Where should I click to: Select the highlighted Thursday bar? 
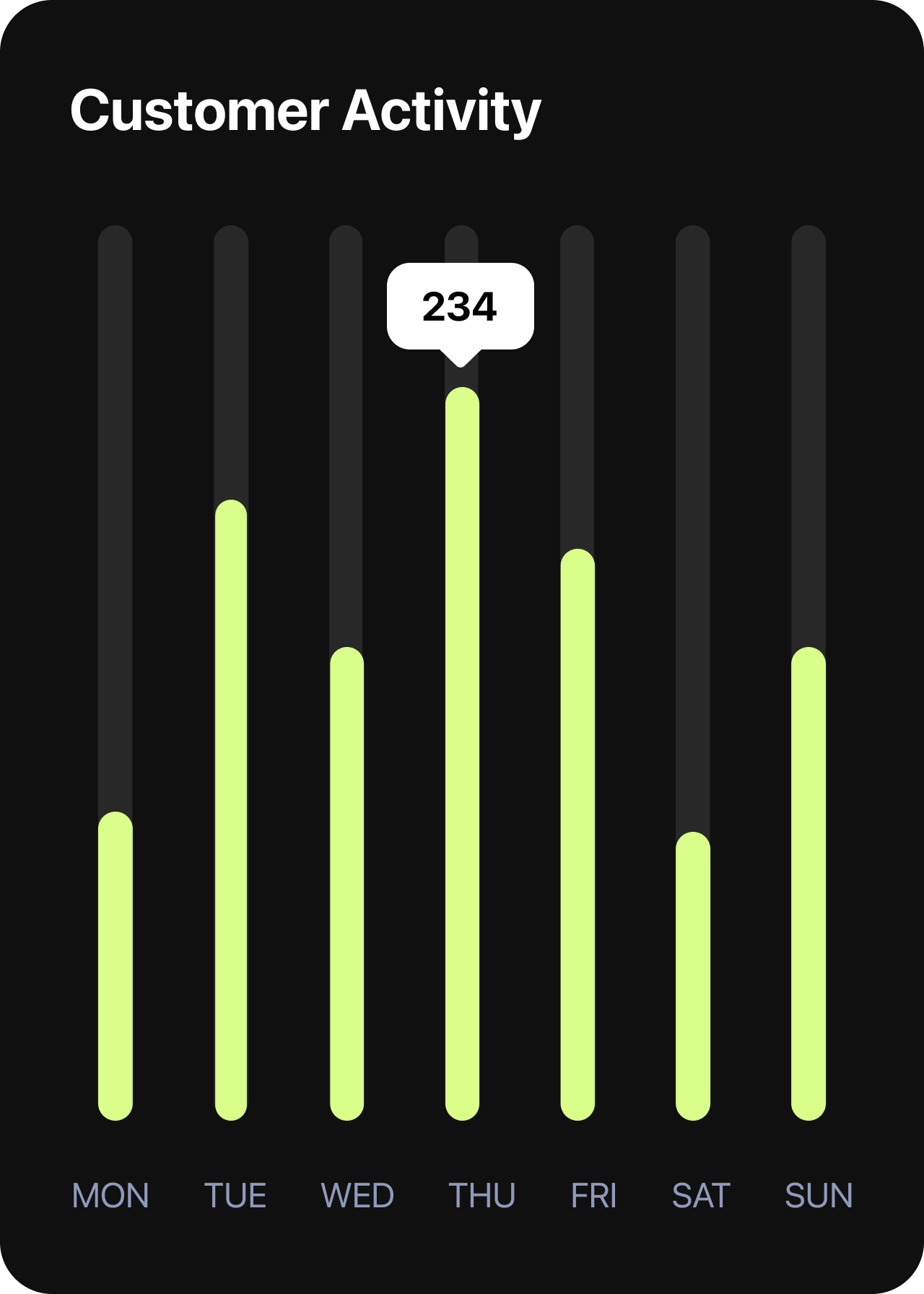[x=462, y=752]
